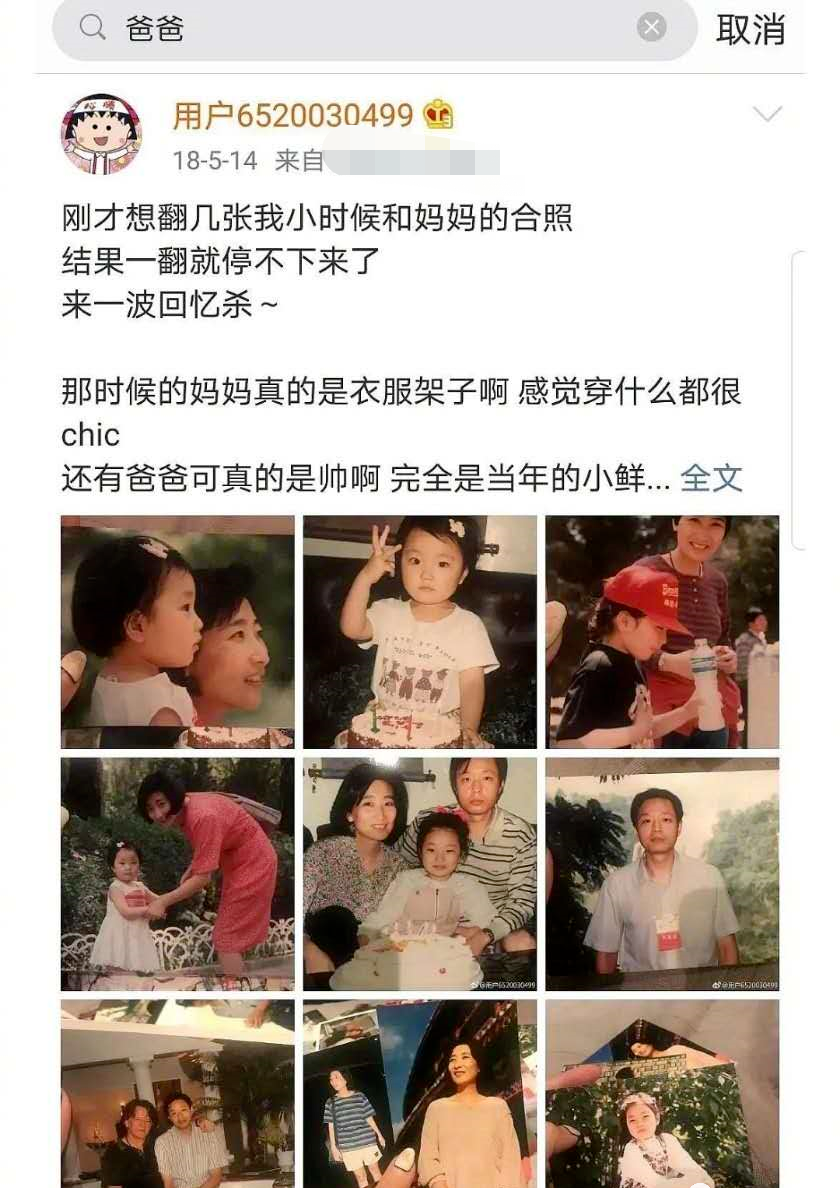Open the username 用户6520030499 profile link
The height and width of the screenshot is (1188, 840).
(x=292, y=116)
